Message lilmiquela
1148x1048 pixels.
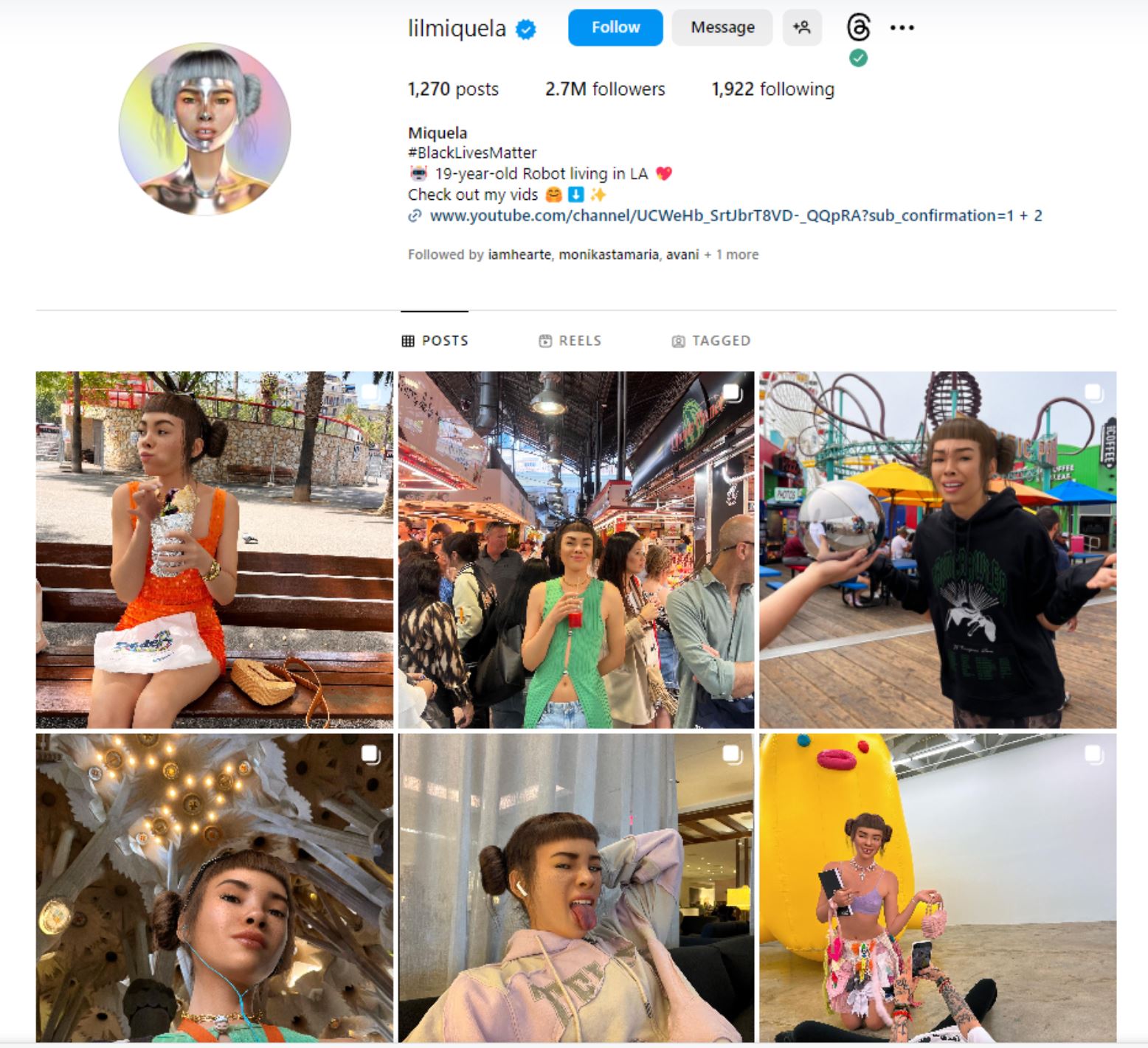(722, 28)
